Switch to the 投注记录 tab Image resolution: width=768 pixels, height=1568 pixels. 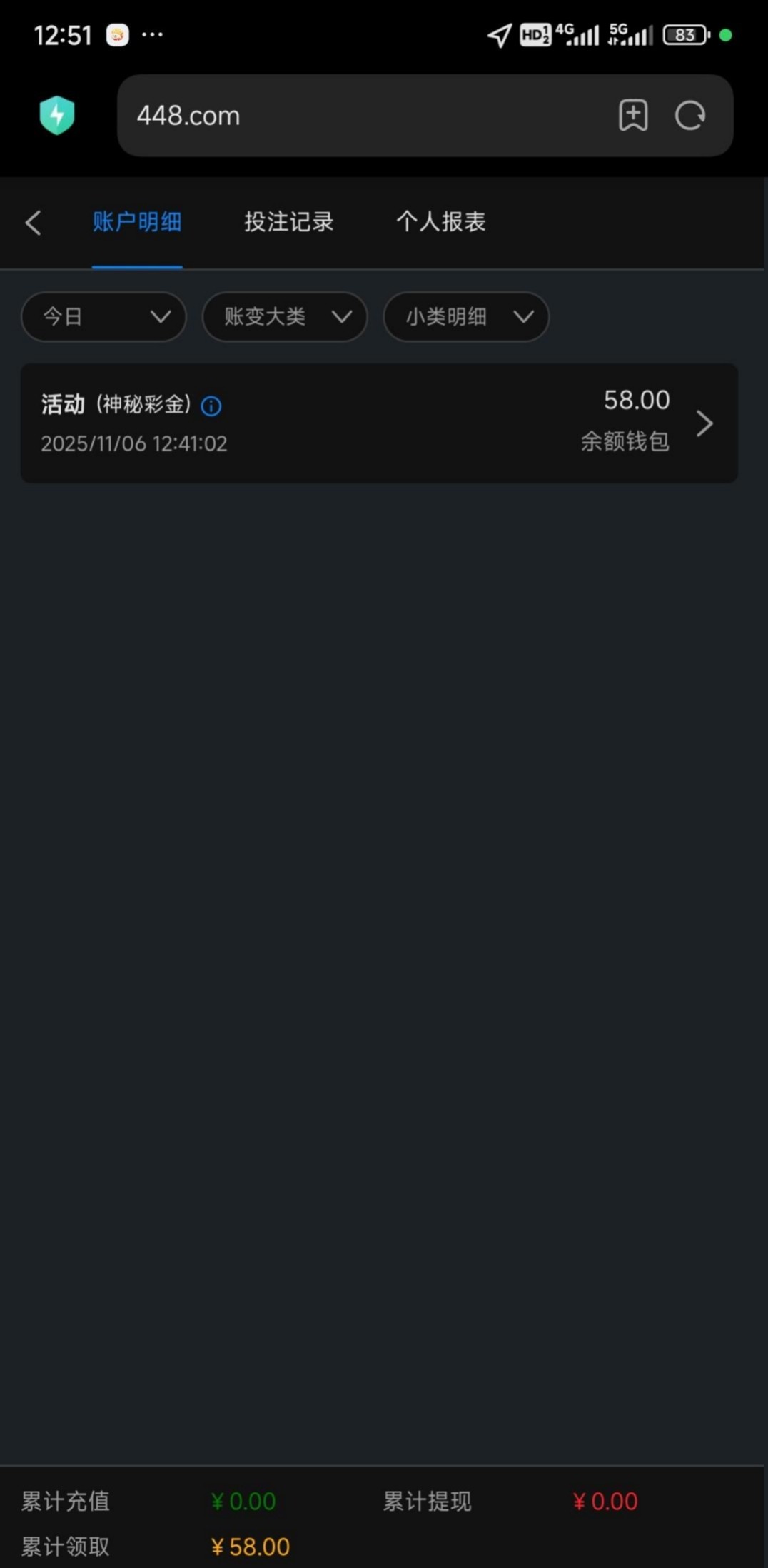pos(288,222)
